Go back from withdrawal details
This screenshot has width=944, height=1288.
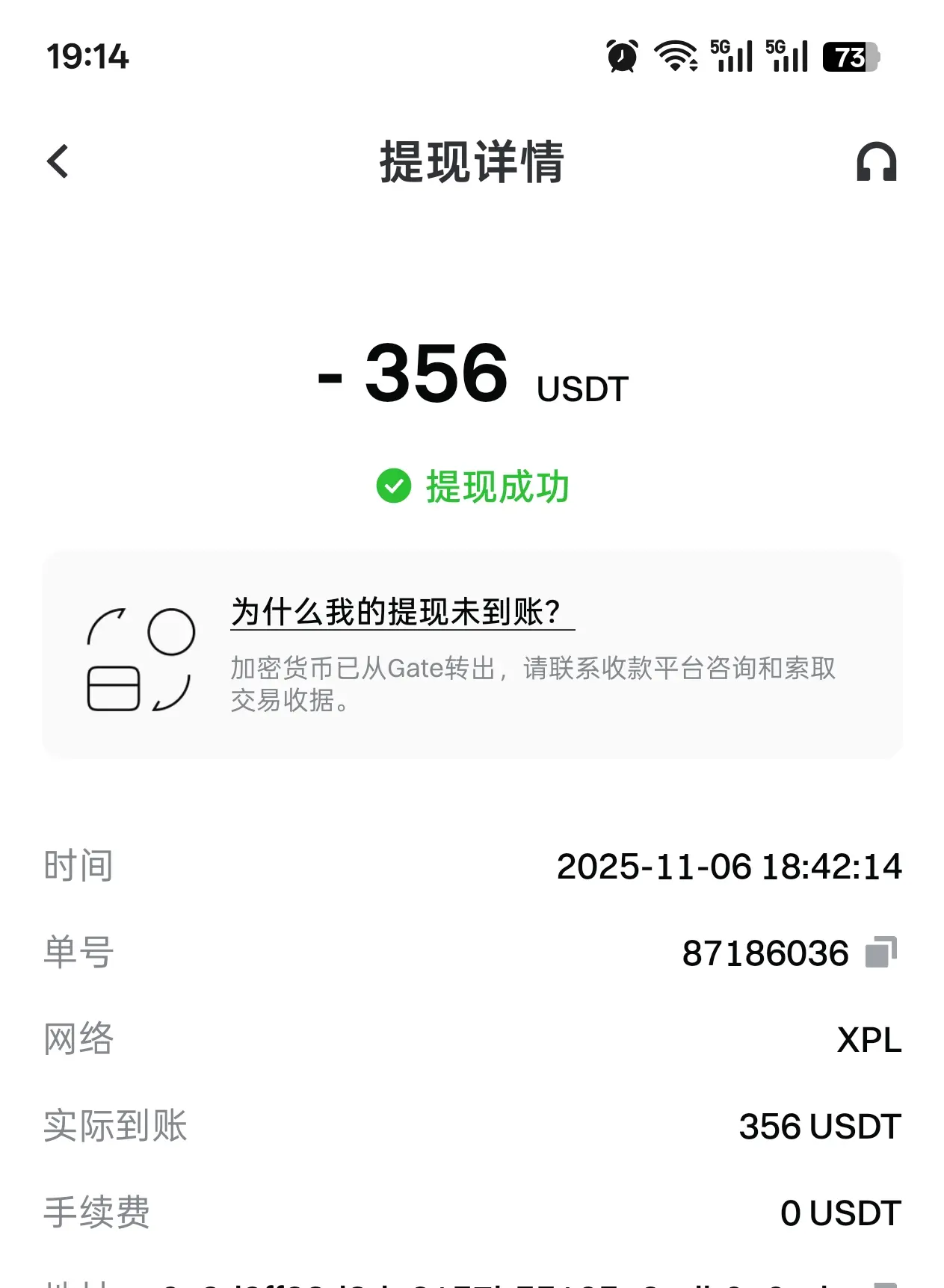click(x=58, y=161)
